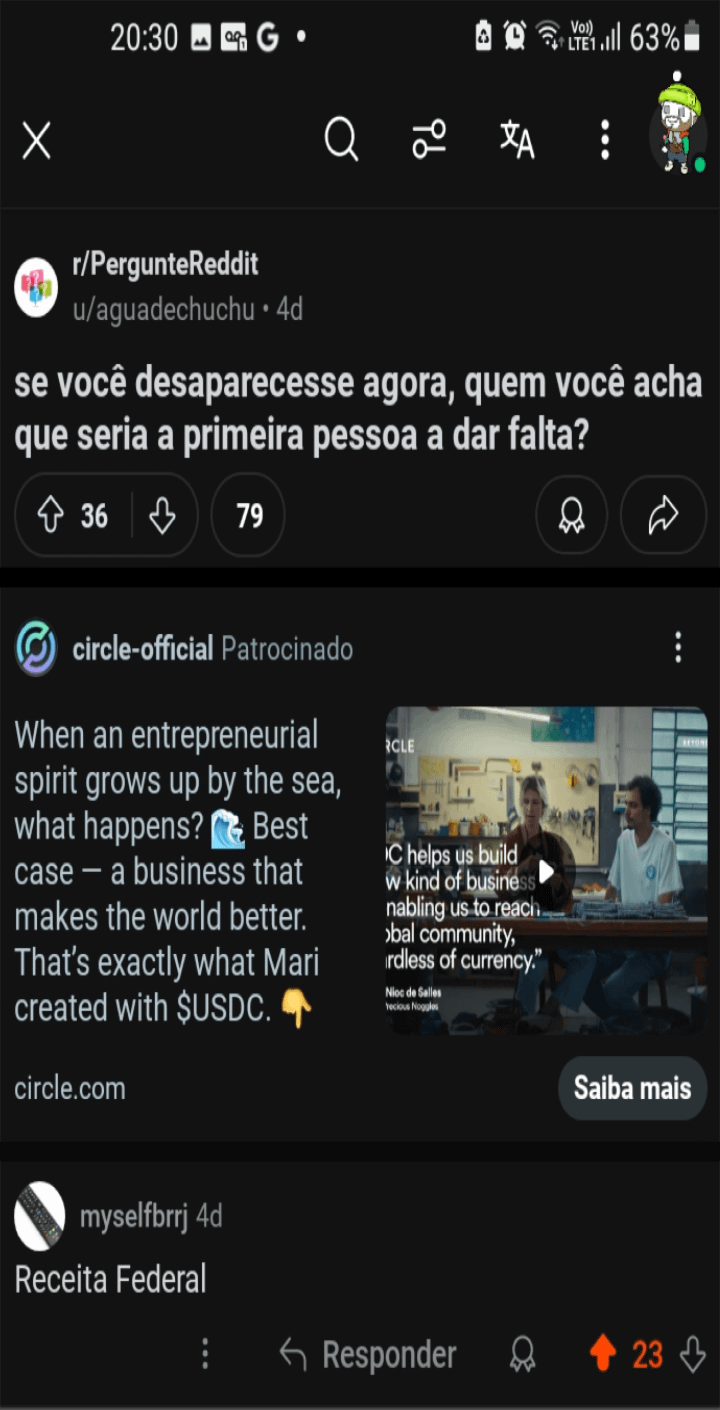Open the post overflow menu in top bar

coord(604,141)
